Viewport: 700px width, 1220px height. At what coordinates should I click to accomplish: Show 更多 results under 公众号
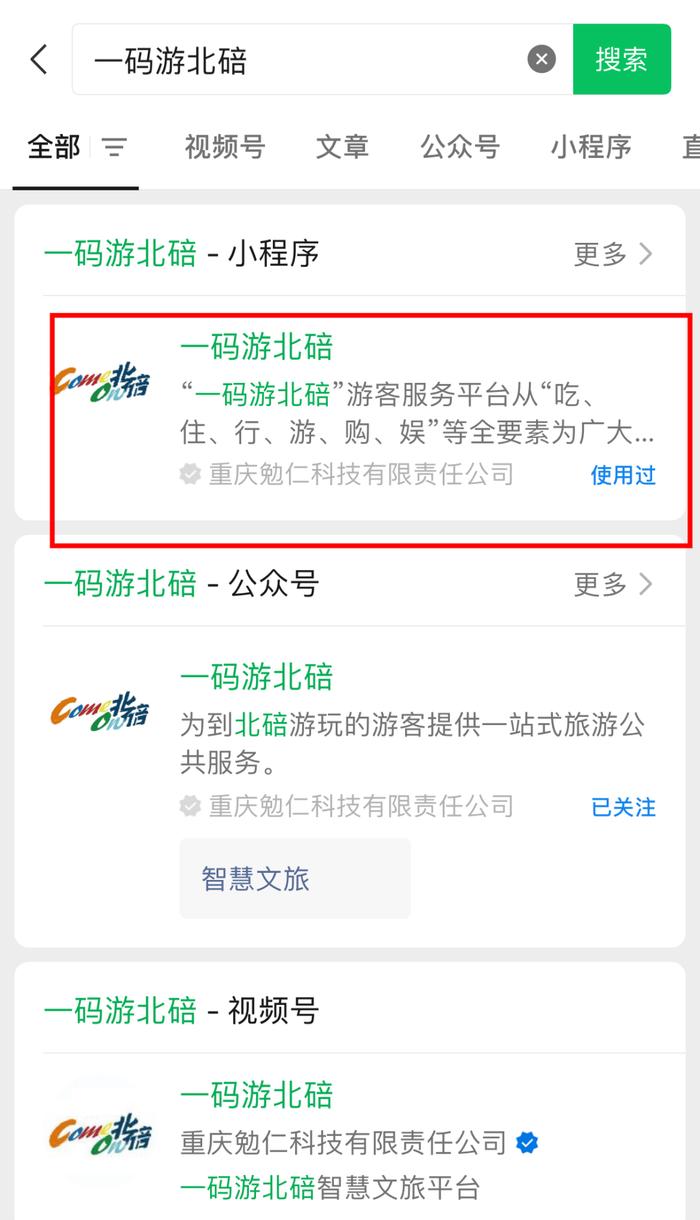[x=613, y=584]
